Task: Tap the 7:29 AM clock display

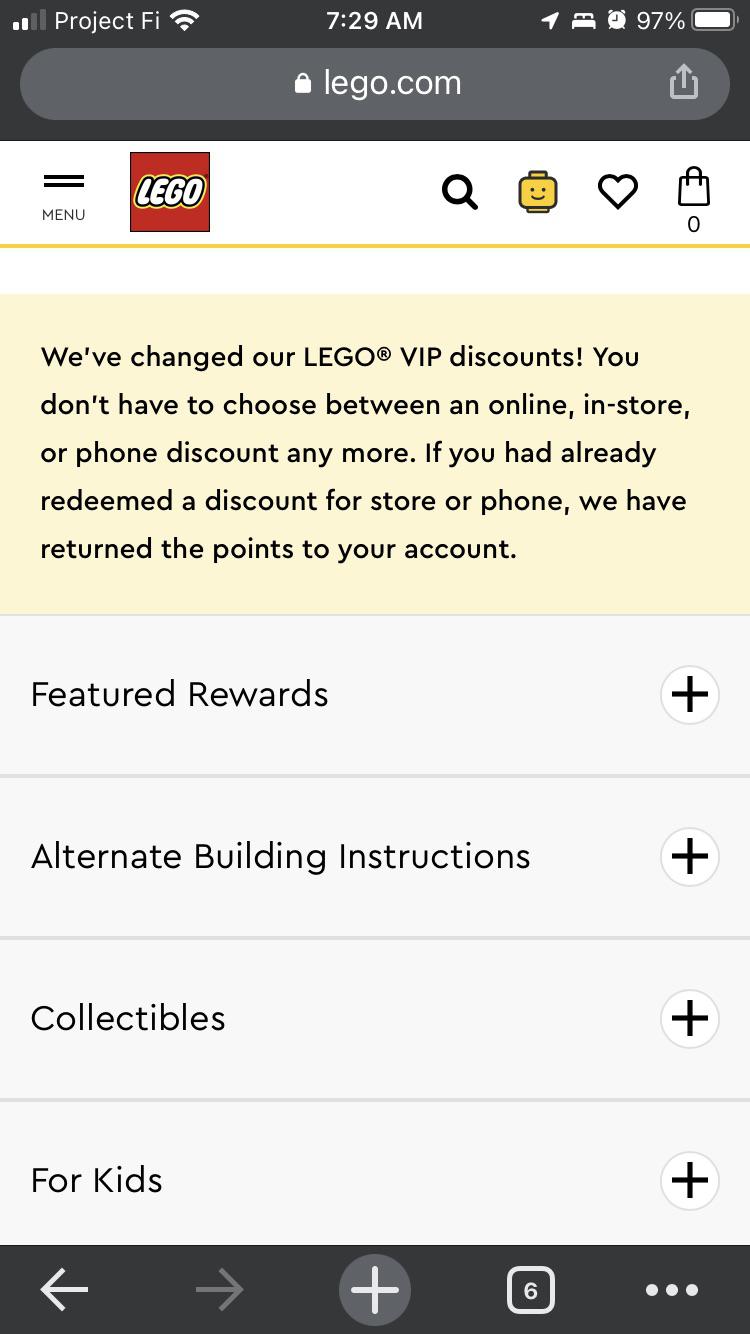Action: pos(374,20)
